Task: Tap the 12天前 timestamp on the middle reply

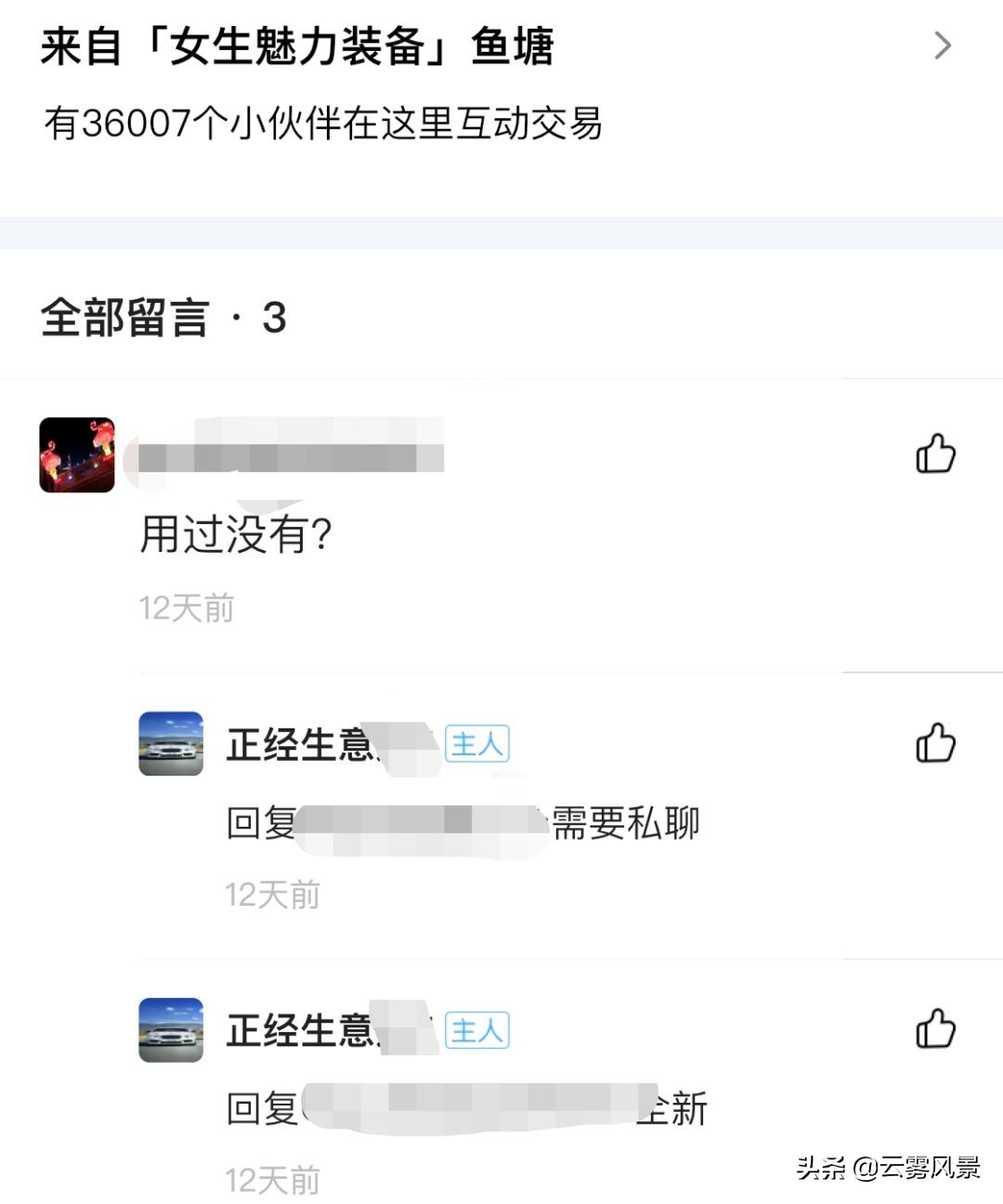Action: point(274,895)
